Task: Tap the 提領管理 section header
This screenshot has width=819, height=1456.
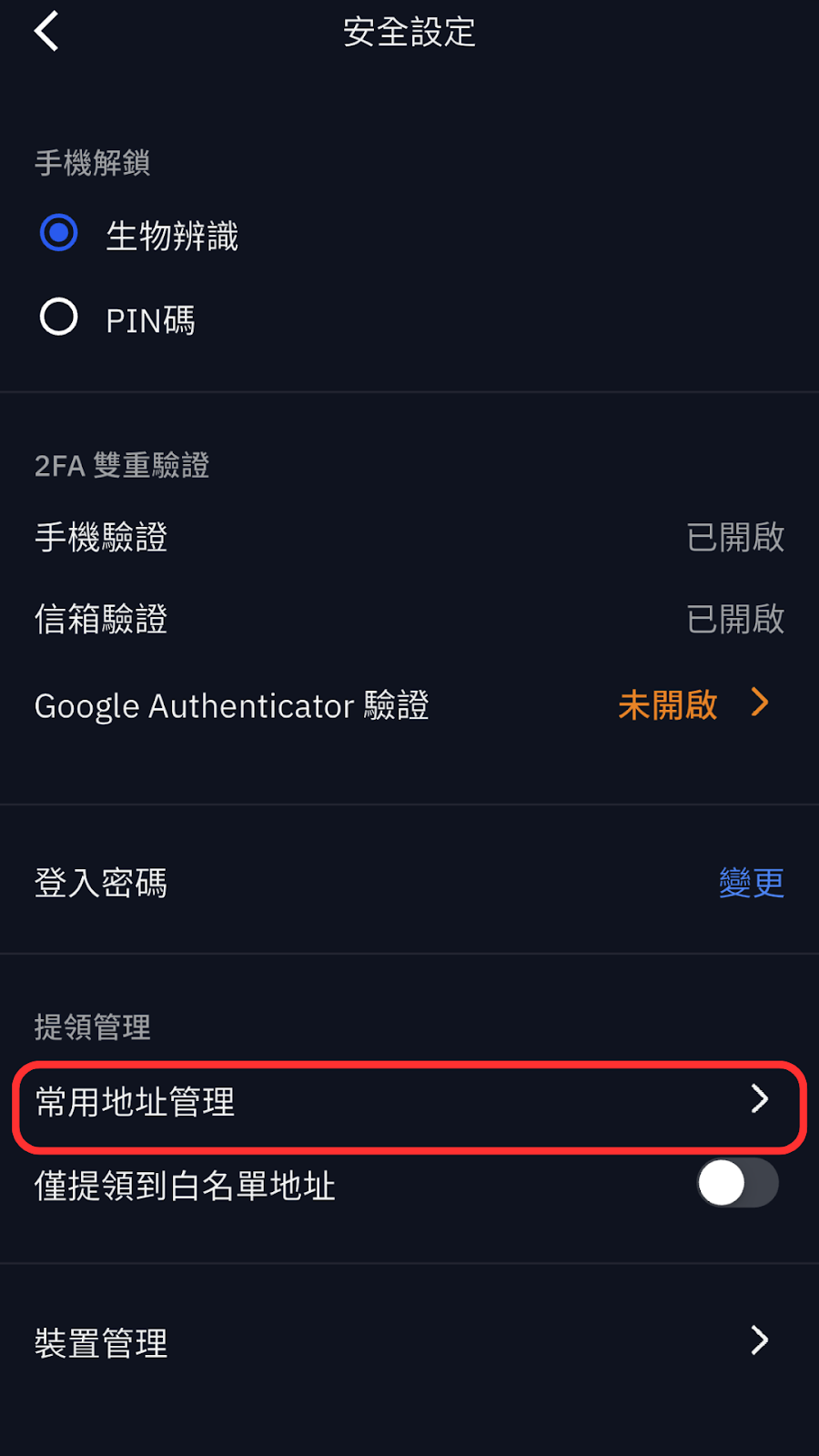Action: (93, 1026)
